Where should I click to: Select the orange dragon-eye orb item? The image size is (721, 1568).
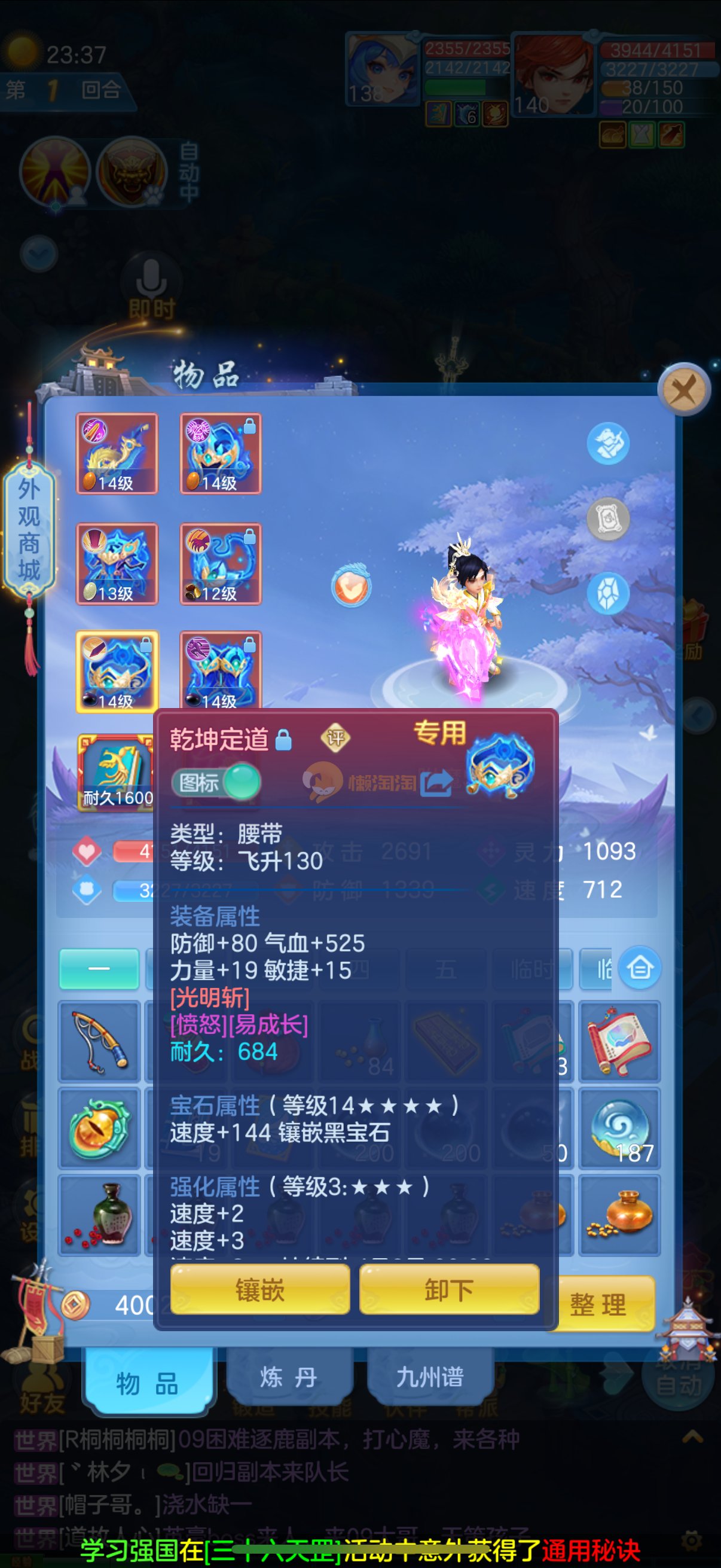click(x=100, y=1129)
